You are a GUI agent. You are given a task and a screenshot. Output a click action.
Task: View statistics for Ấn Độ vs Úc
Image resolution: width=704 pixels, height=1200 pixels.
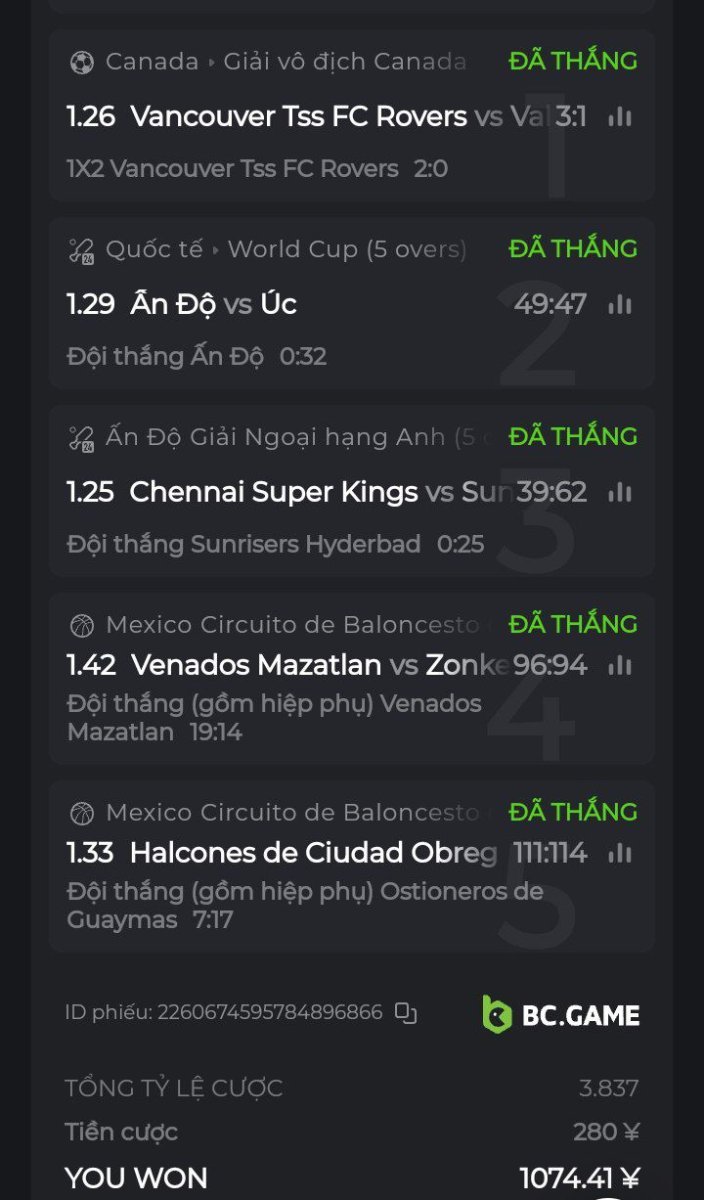click(x=620, y=304)
